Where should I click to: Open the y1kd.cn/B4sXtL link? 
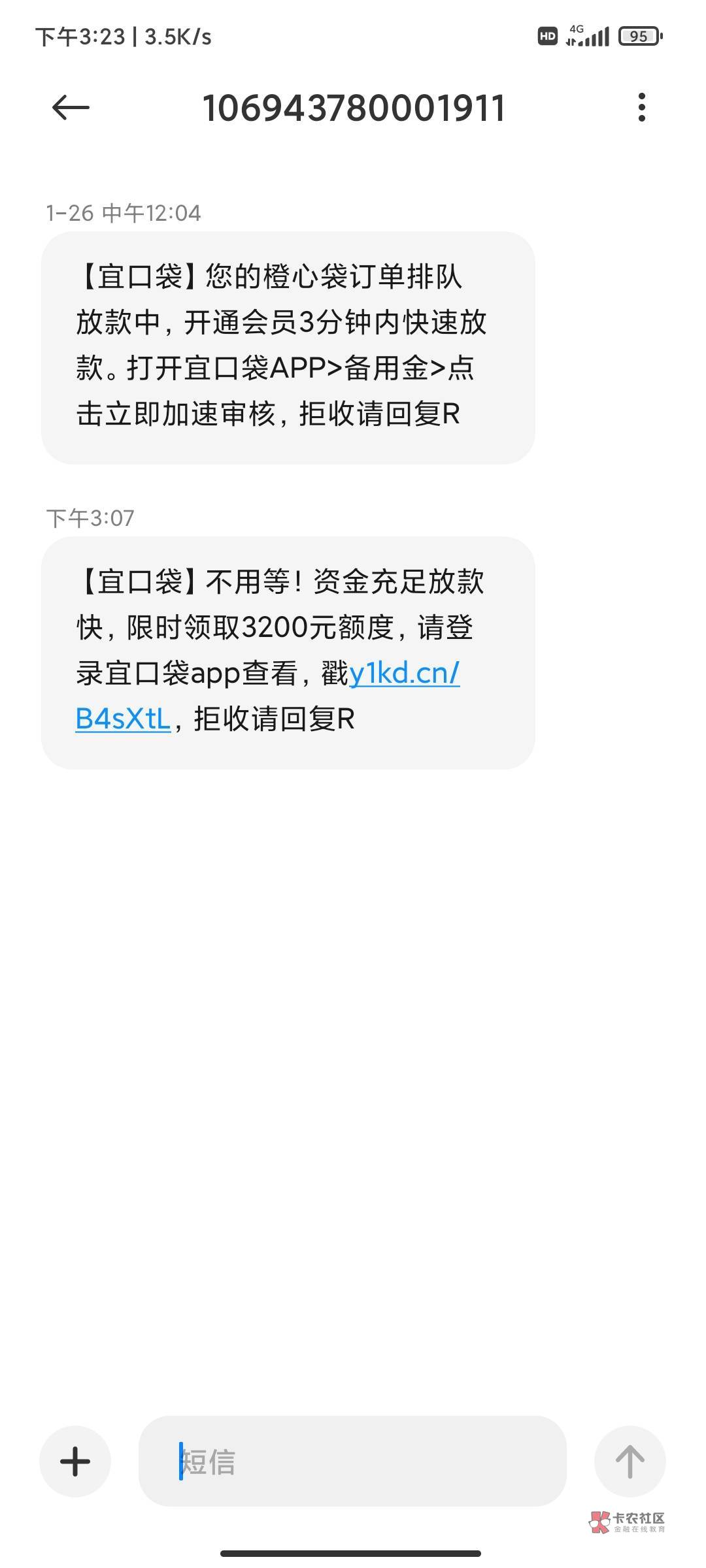point(404,674)
